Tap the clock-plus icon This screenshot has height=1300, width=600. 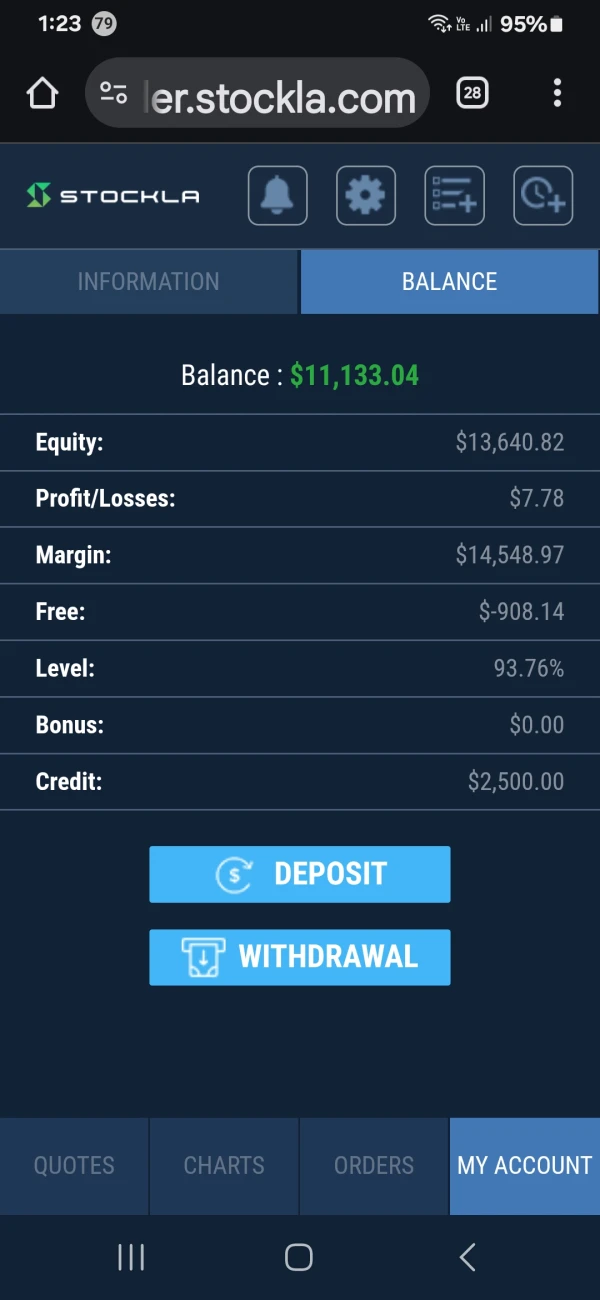click(543, 195)
